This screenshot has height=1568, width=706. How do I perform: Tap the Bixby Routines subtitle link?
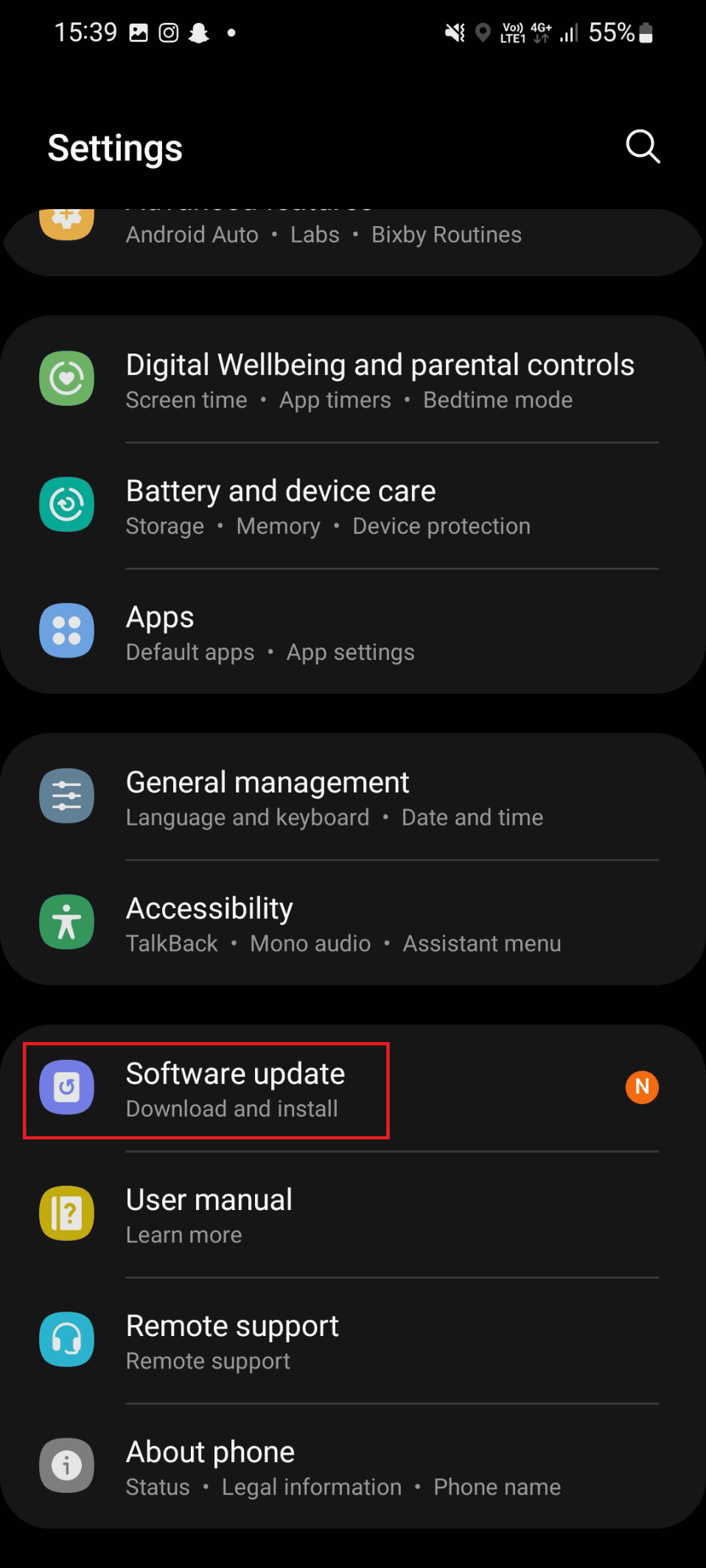(x=446, y=234)
